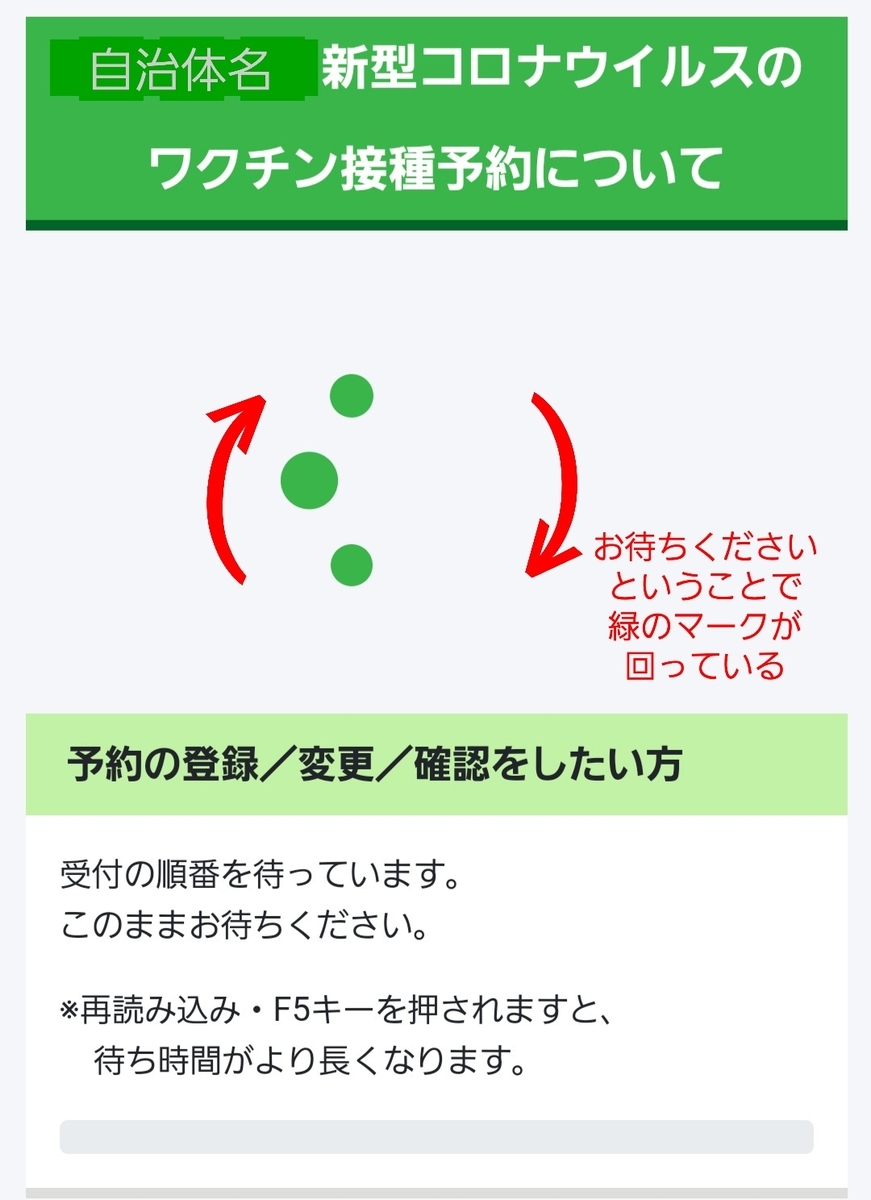871x1200 pixels.
Task: Click the gray progress bar at bottom
Action: pyautogui.click(x=435, y=1135)
